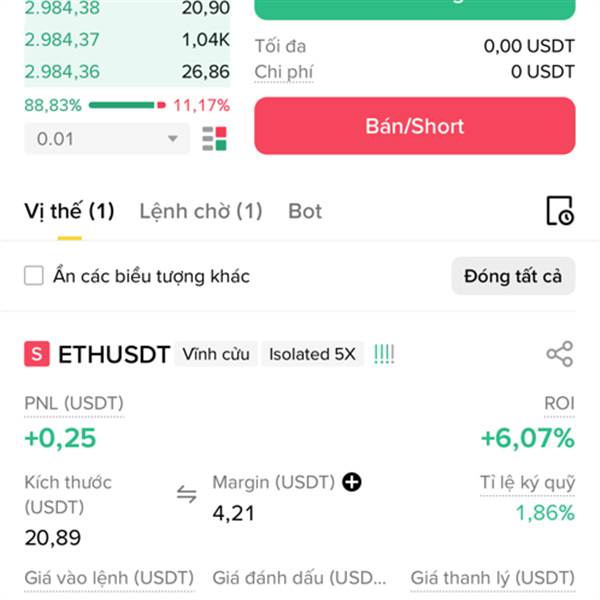Open the order history icon
Image resolution: width=600 pixels, height=600 pixels.
[559, 211]
